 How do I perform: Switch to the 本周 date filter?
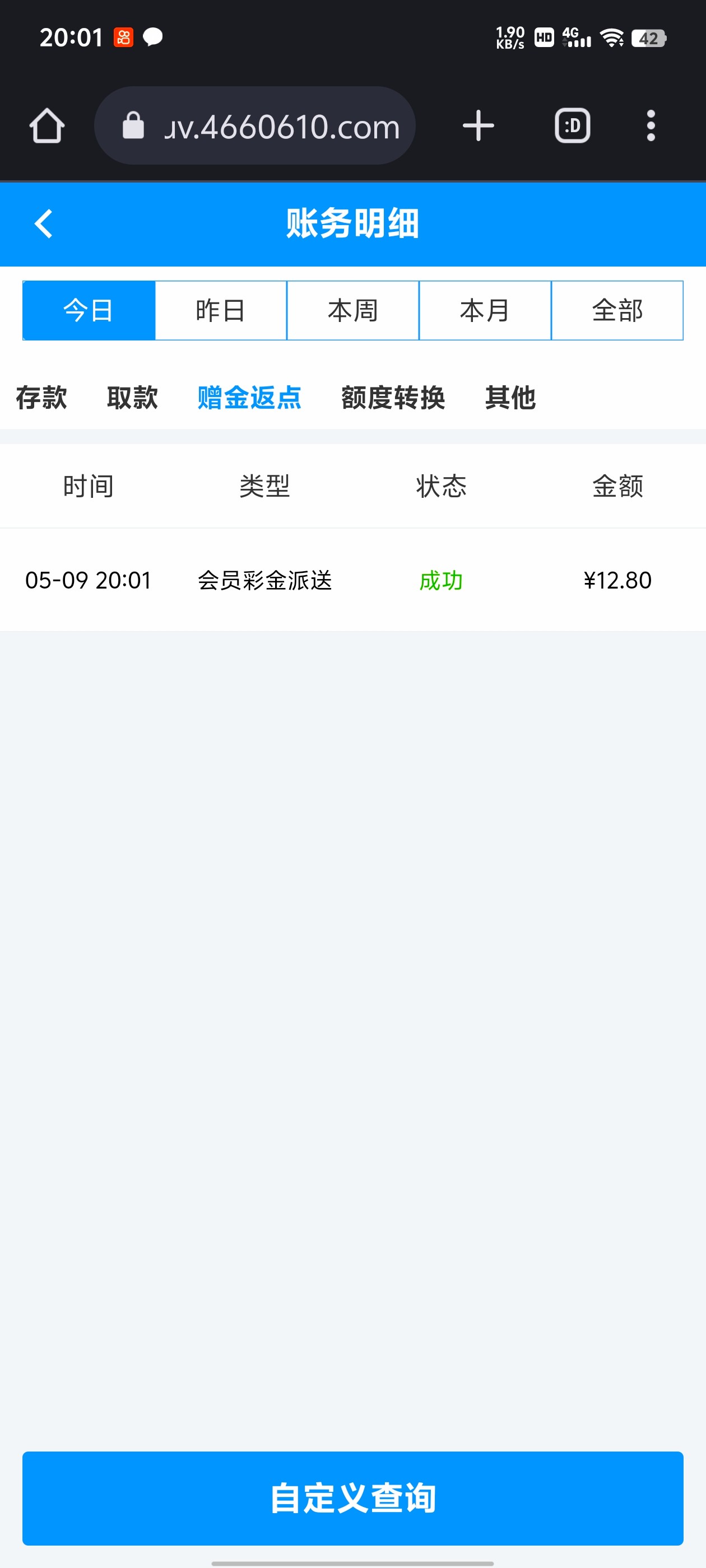click(x=352, y=310)
